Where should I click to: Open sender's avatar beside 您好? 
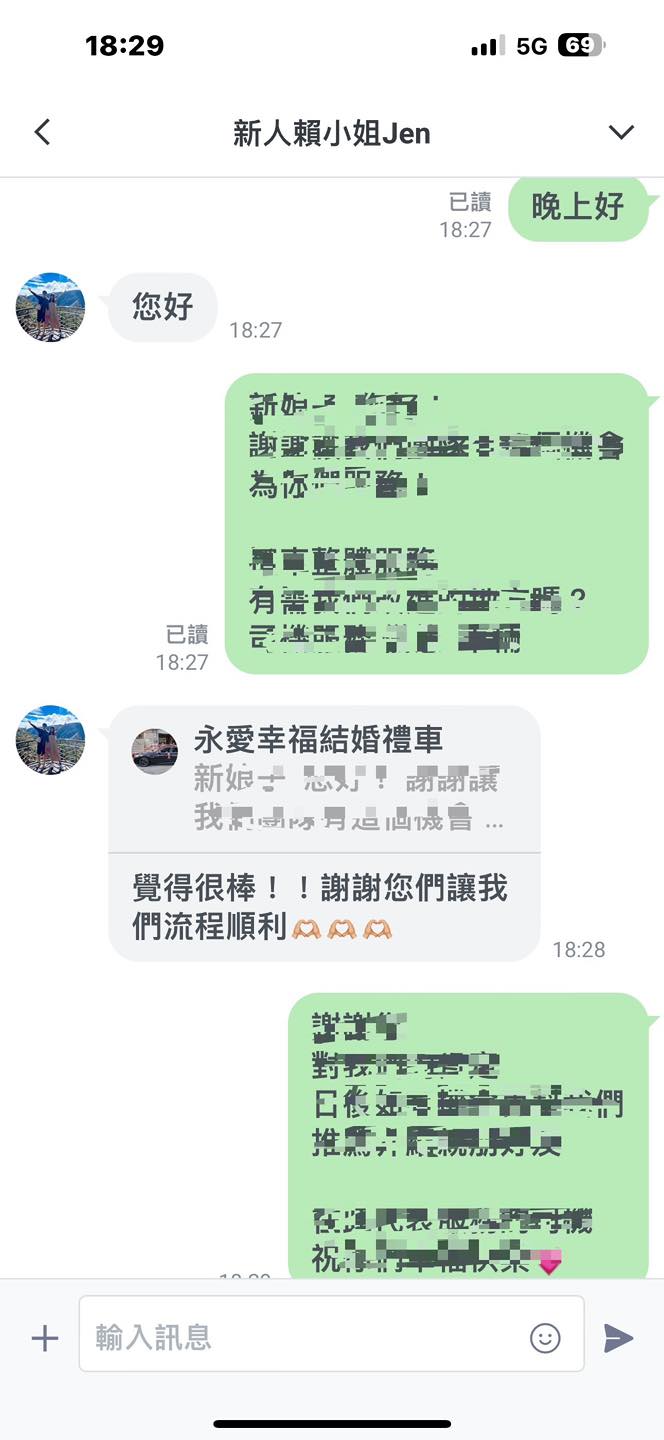click(51, 307)
